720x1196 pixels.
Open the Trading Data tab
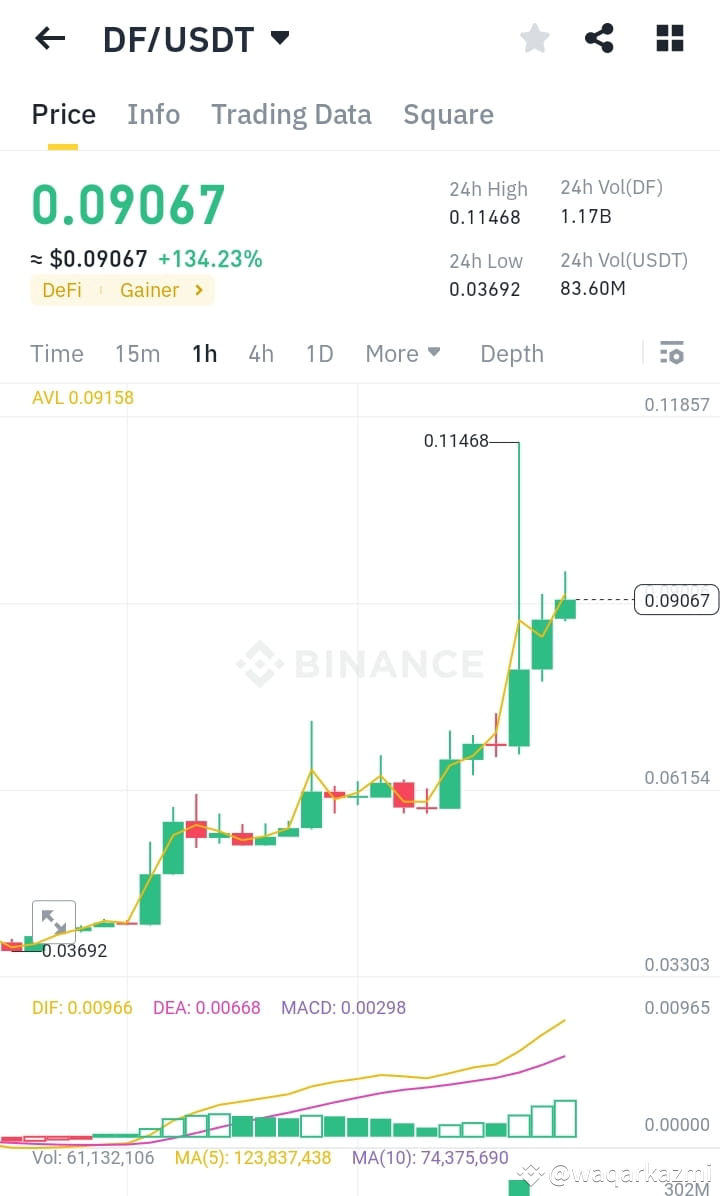291,114
